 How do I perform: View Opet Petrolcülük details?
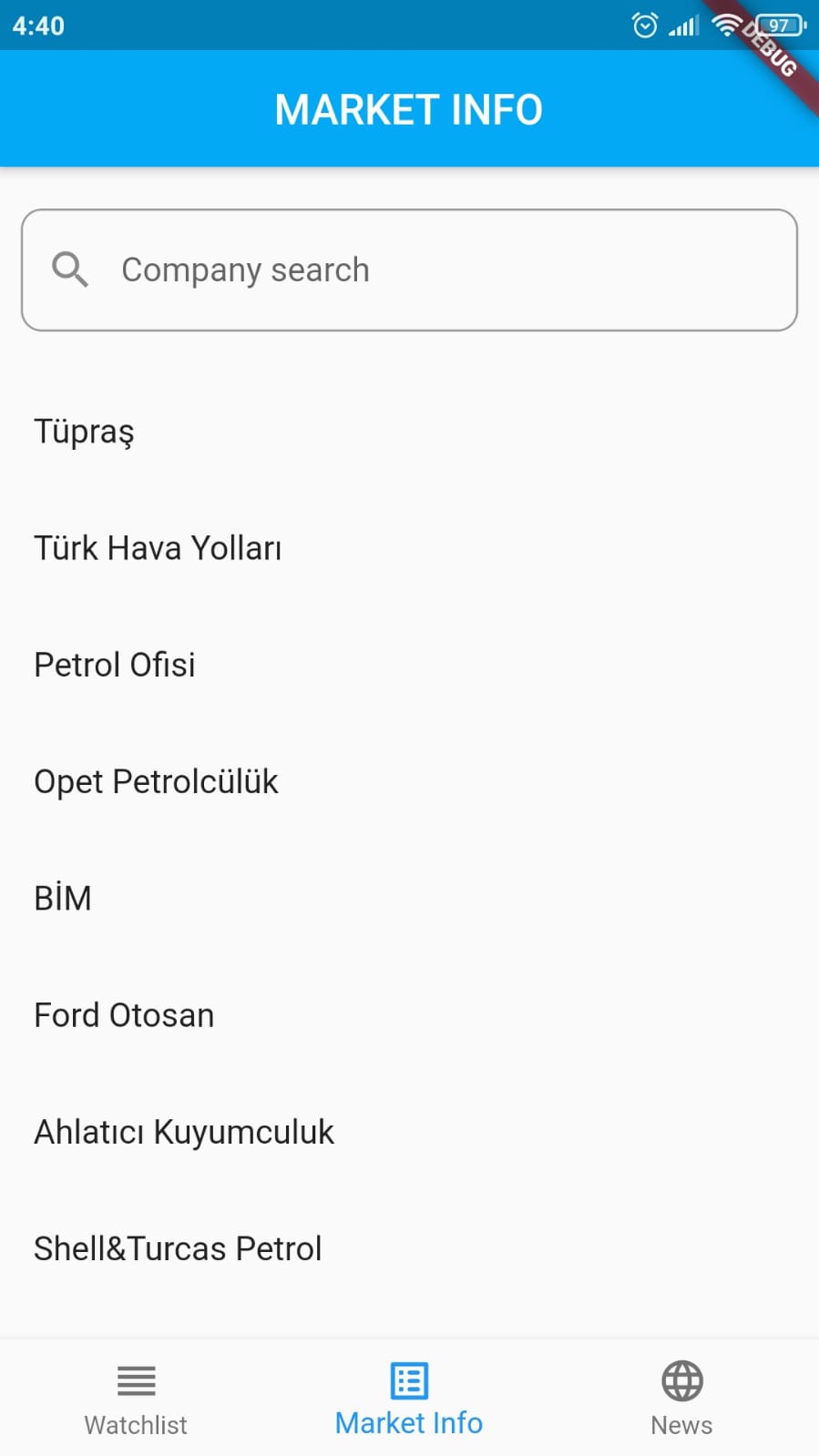pyautogui.click(x=156, y=781)
